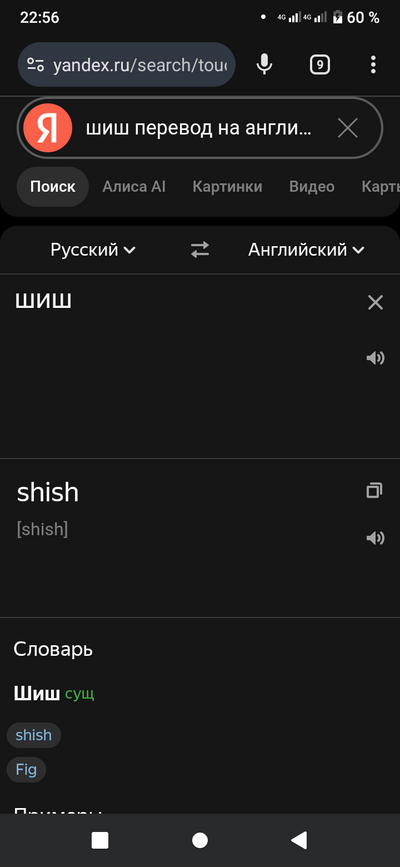Listen to the source word pronunciation
Screen dimensions: 400x867
(x=375, y=358)
